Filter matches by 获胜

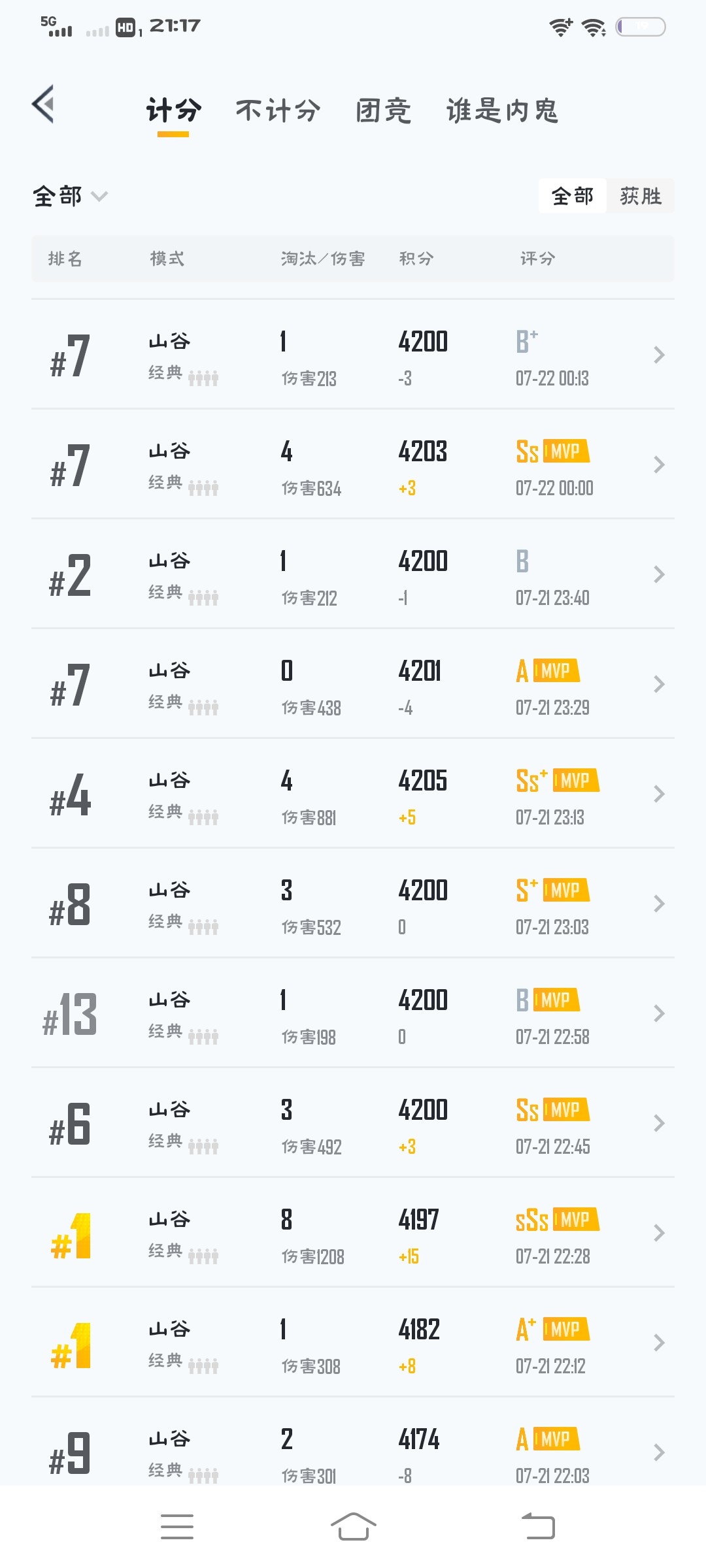point(641,196)
